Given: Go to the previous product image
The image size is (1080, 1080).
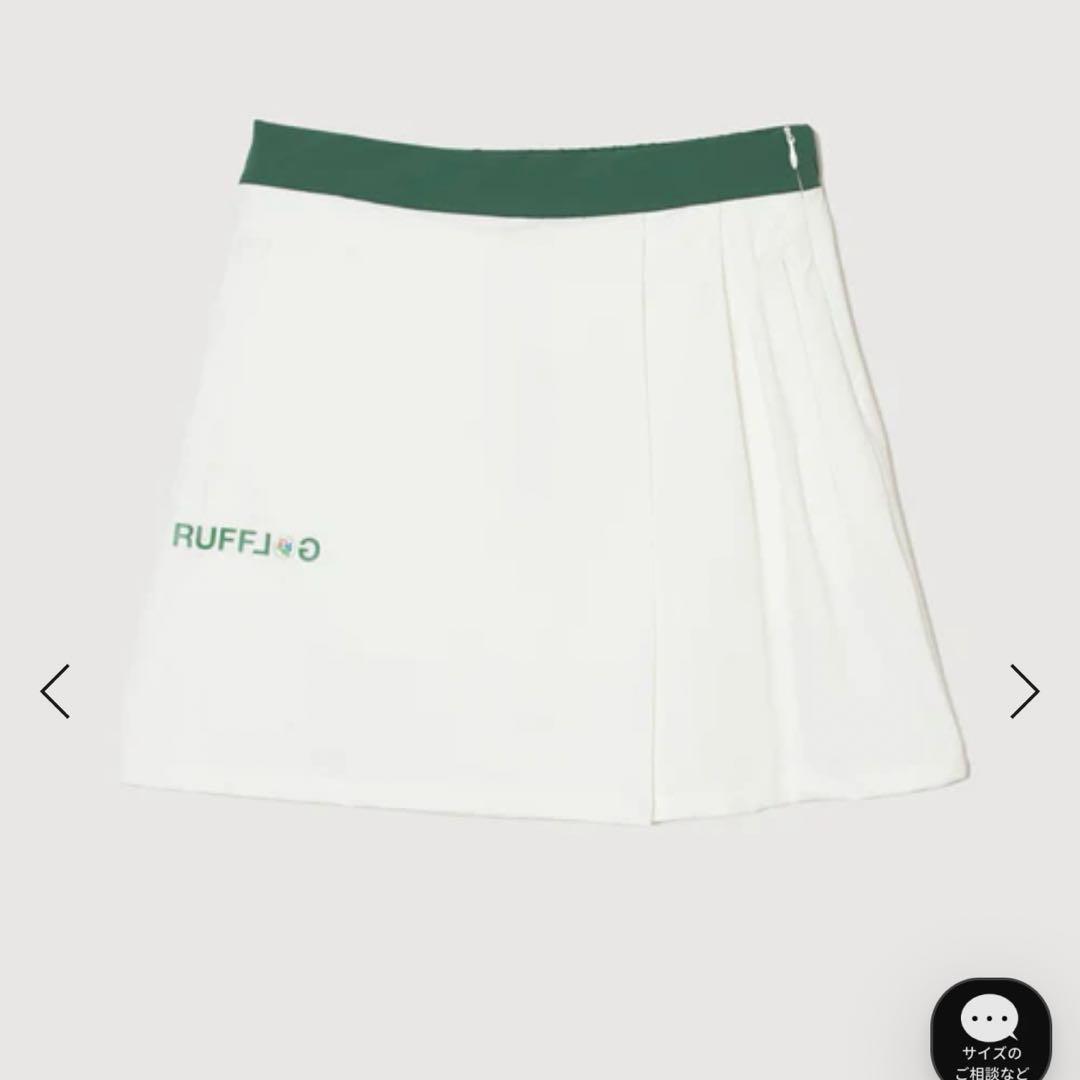Looking at the screenshot, I should click(55, 691).
